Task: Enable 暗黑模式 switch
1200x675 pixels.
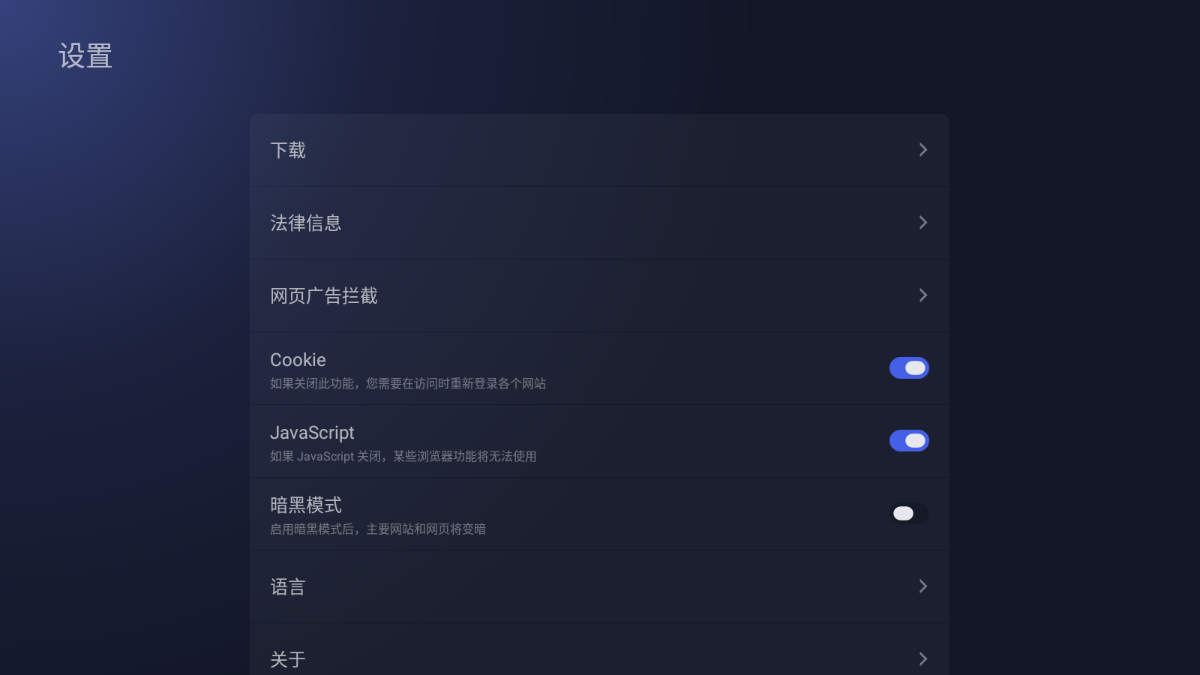Action: (908, 514)
